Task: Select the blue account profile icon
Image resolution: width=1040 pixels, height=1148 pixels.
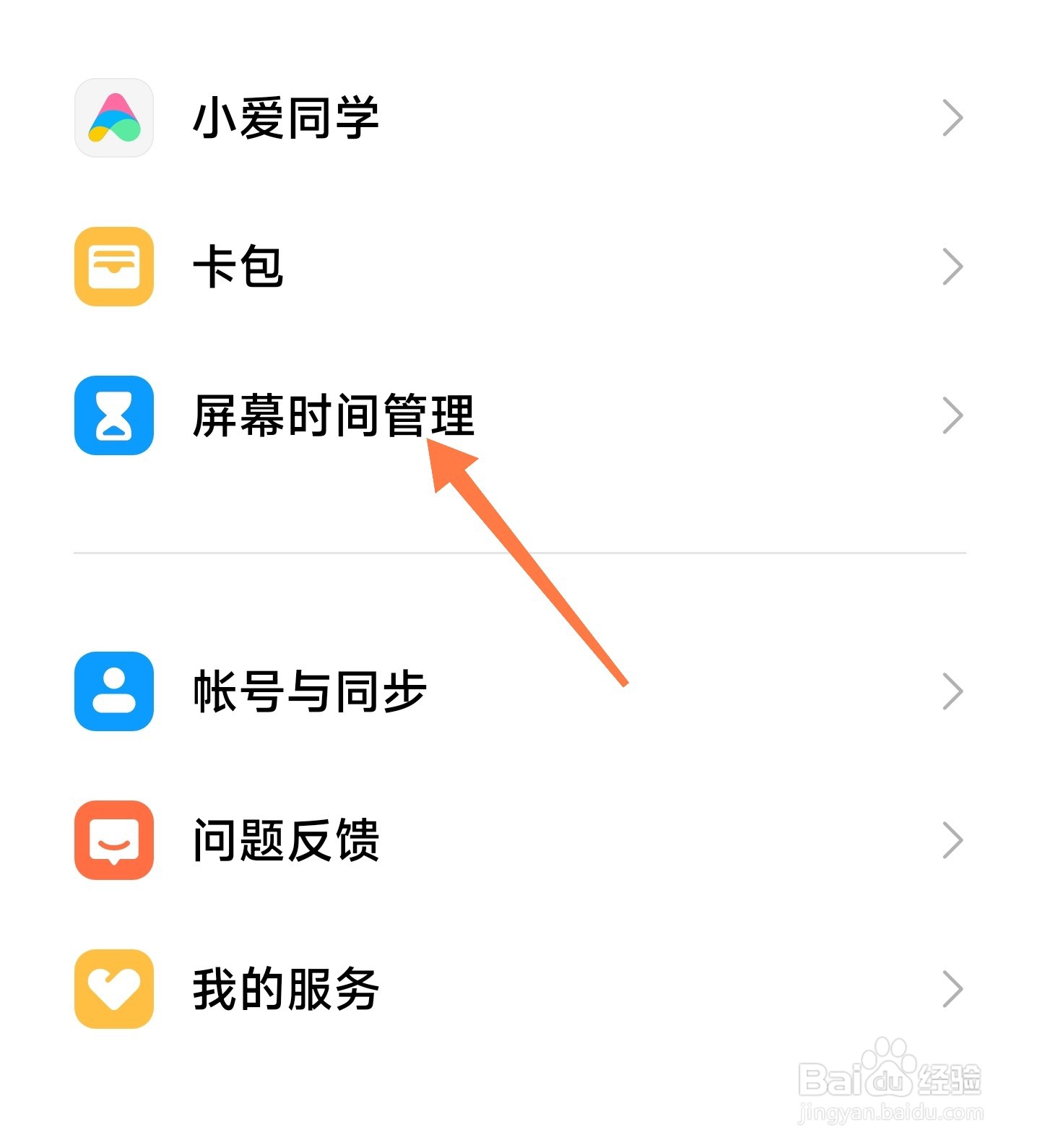Action: tap(114, 692)
